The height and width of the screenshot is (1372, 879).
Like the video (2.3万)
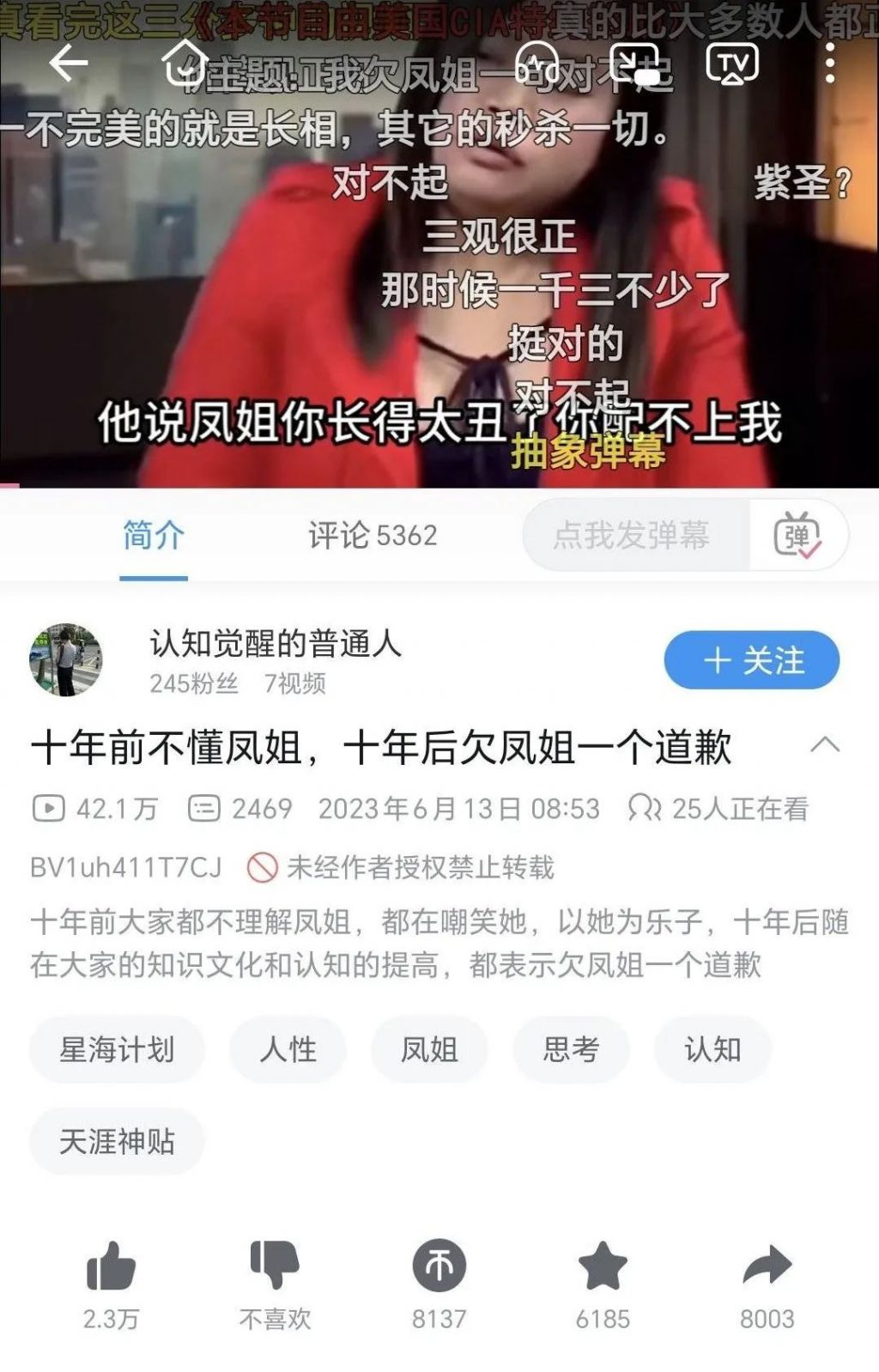pyautogui.click(x=111, y=1266)
